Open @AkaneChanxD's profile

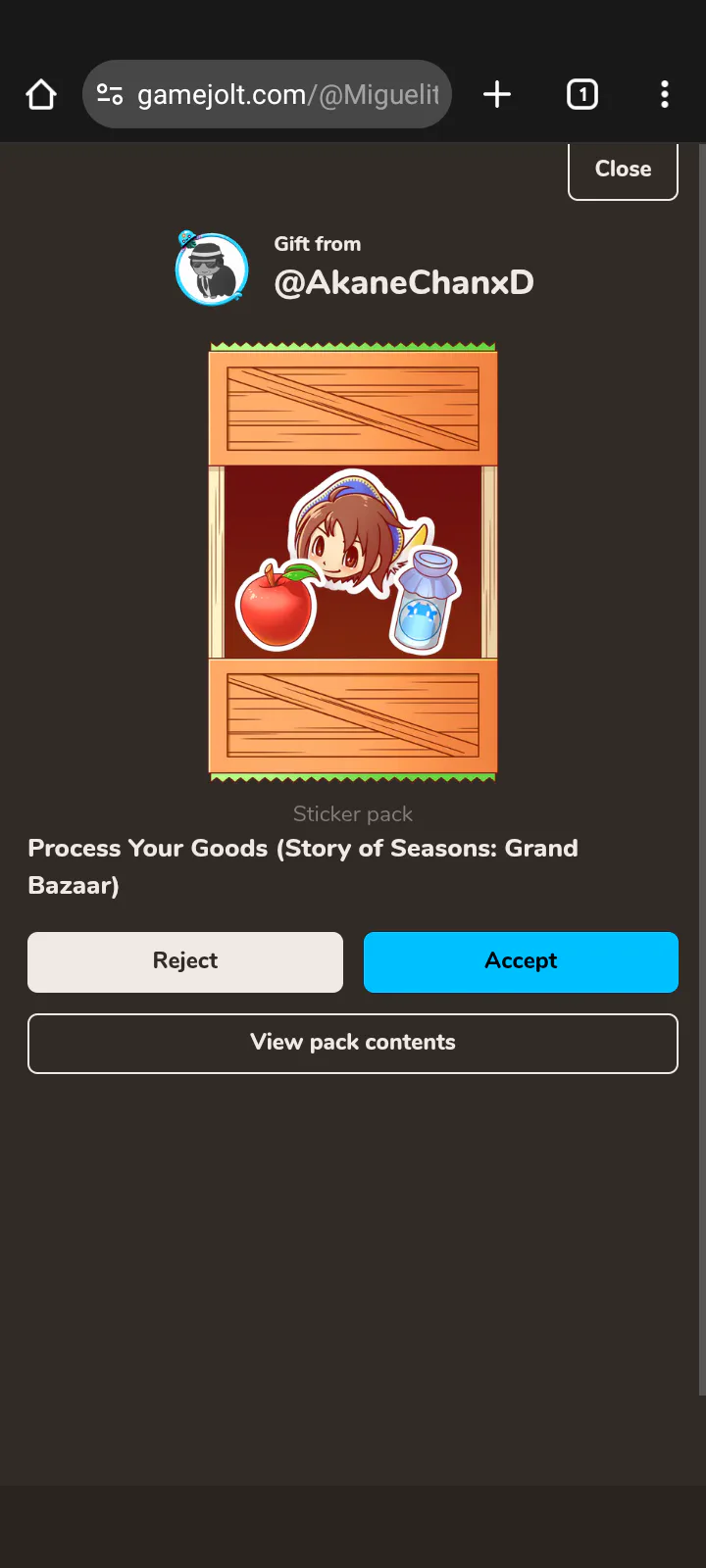pyautogui.click(x=404, y=282)
